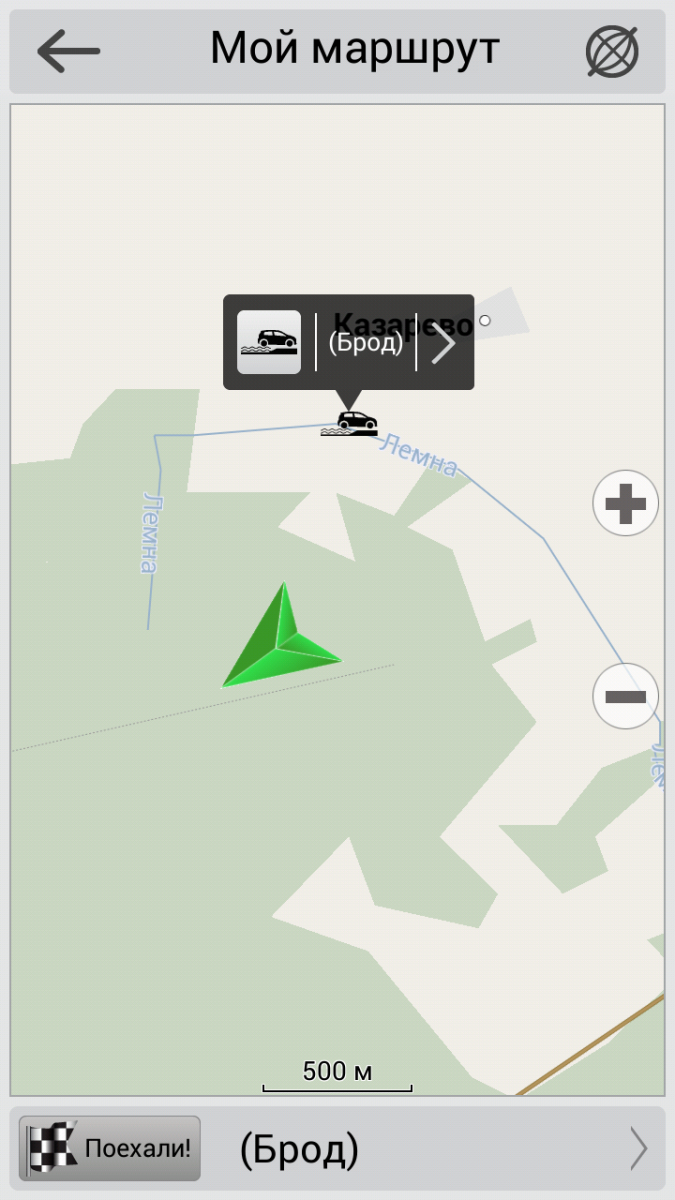
Task: Zoom in with the plus button
Action: [626, 504]
